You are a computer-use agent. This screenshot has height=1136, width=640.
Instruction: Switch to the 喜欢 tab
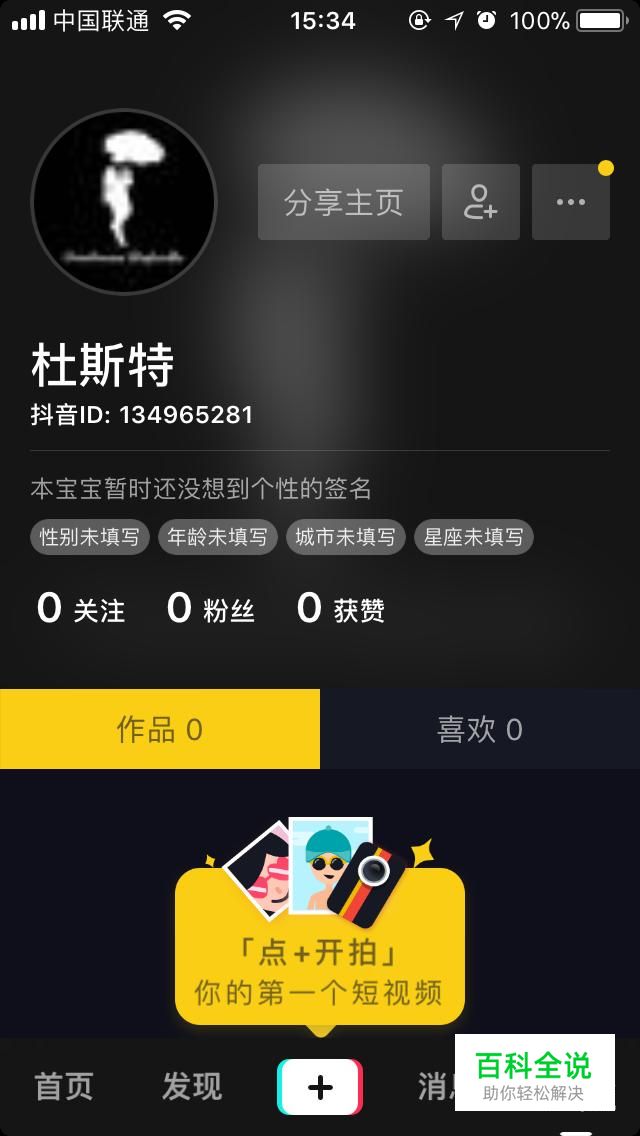tap(480, 729)
